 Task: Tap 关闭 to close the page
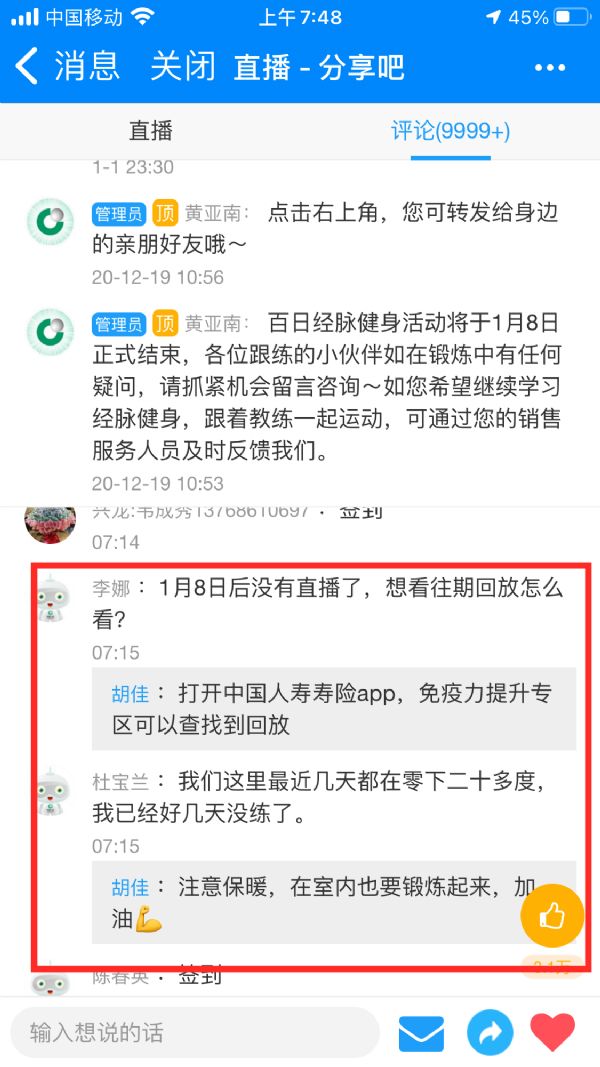(182, 67)
